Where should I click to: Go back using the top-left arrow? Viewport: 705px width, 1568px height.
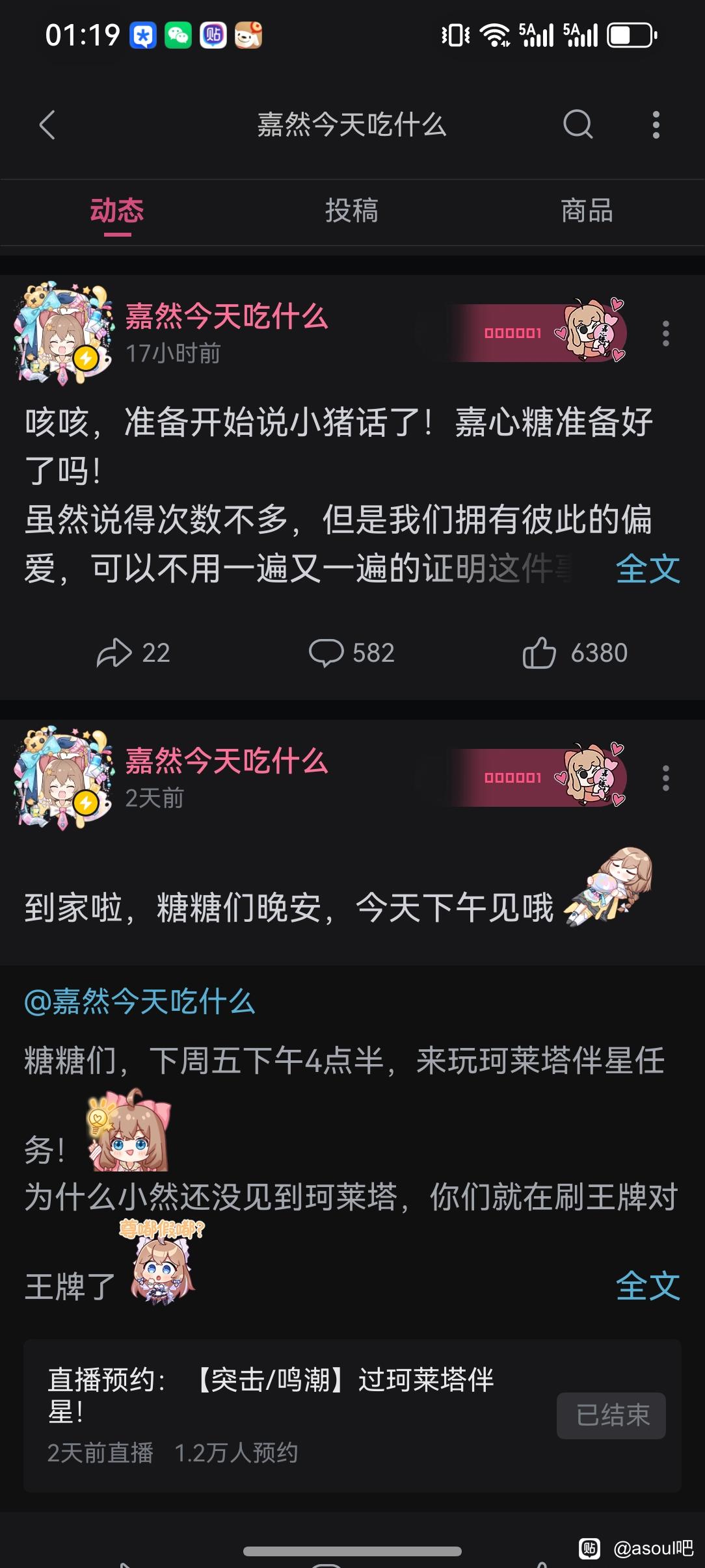click(47, 125)
